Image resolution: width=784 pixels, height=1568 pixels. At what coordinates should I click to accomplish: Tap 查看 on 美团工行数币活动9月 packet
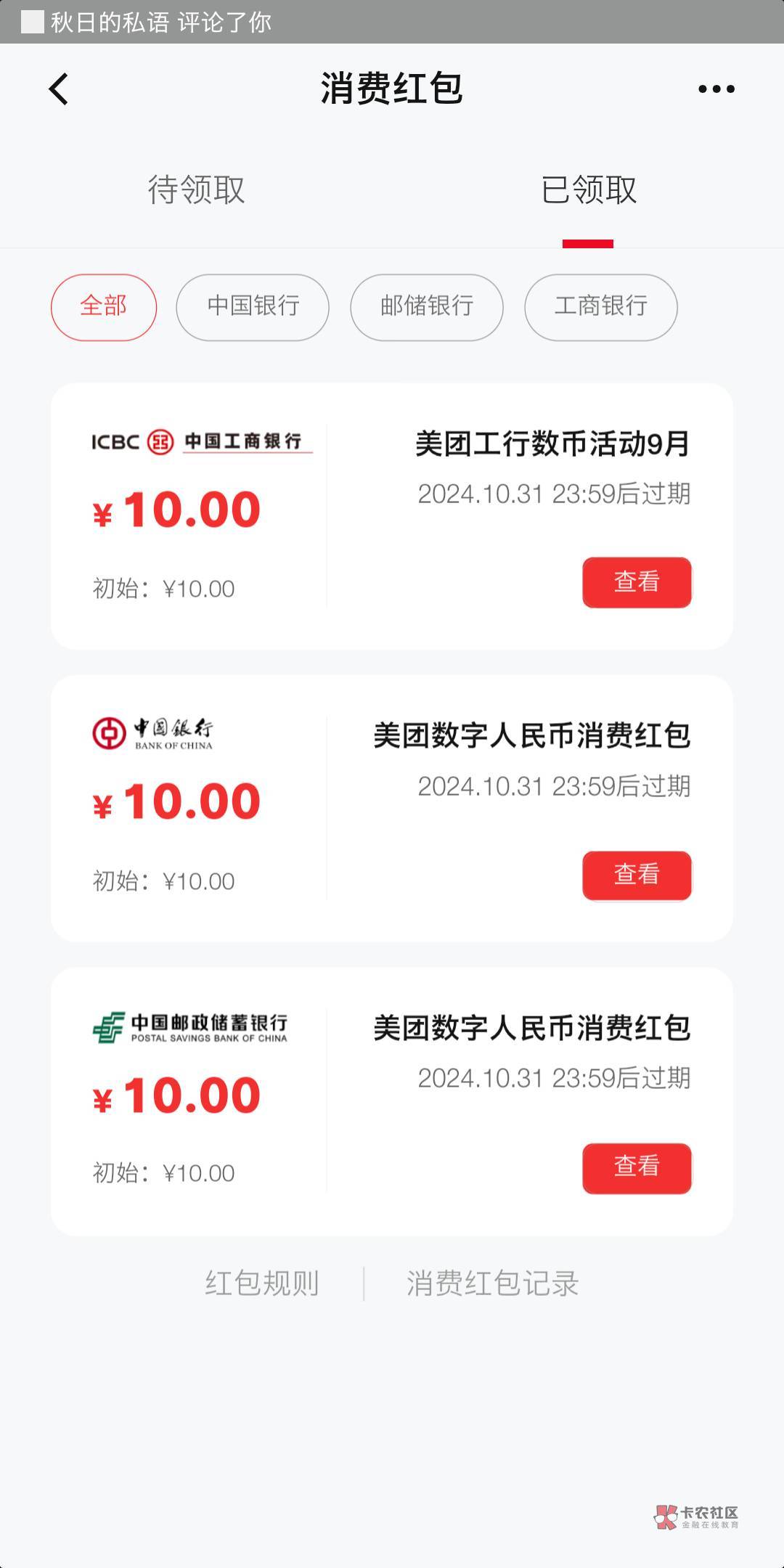[x=637, y=582]
